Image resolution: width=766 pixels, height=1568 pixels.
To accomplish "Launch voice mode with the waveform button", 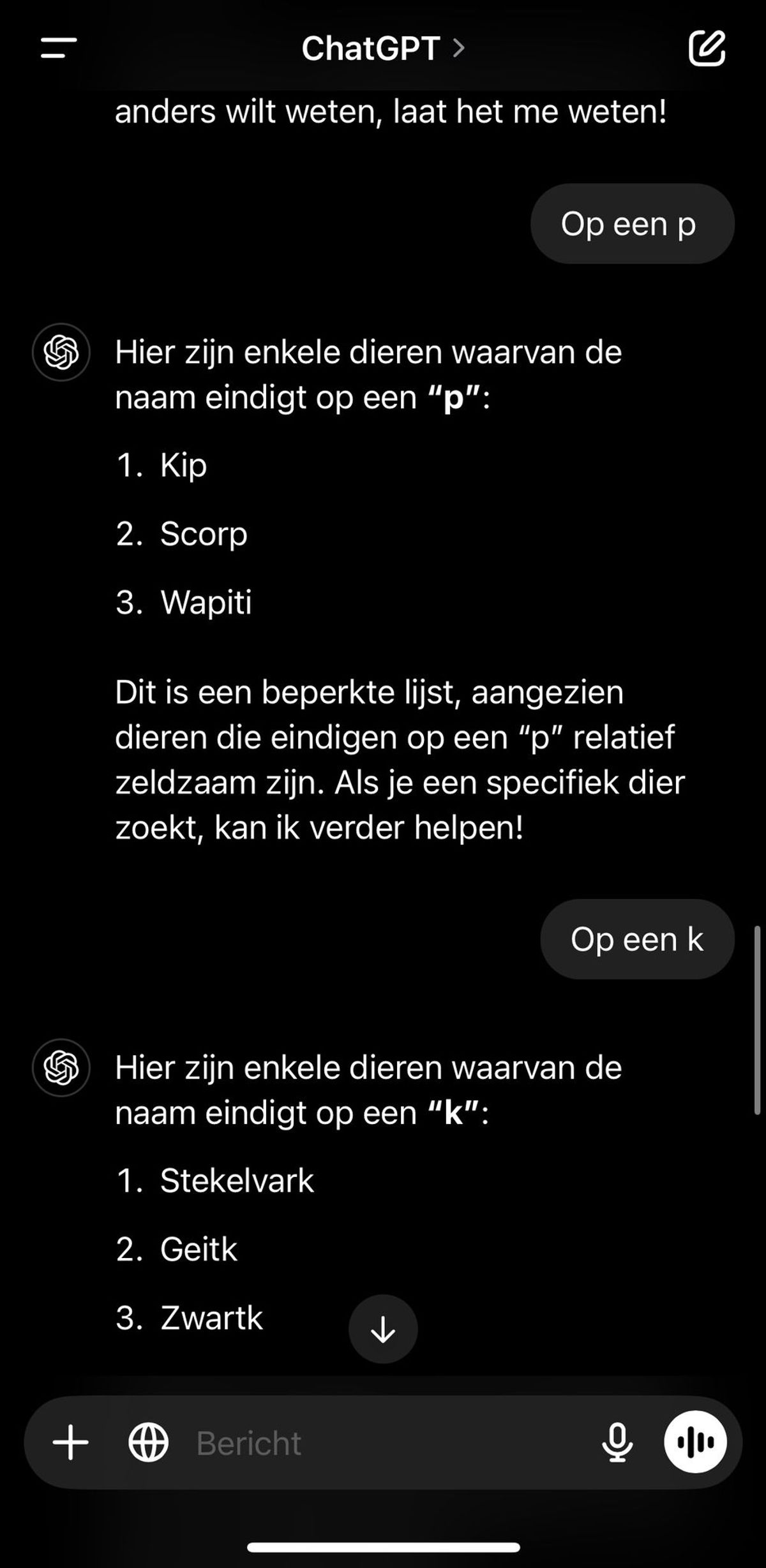I will coord(695,1442).
